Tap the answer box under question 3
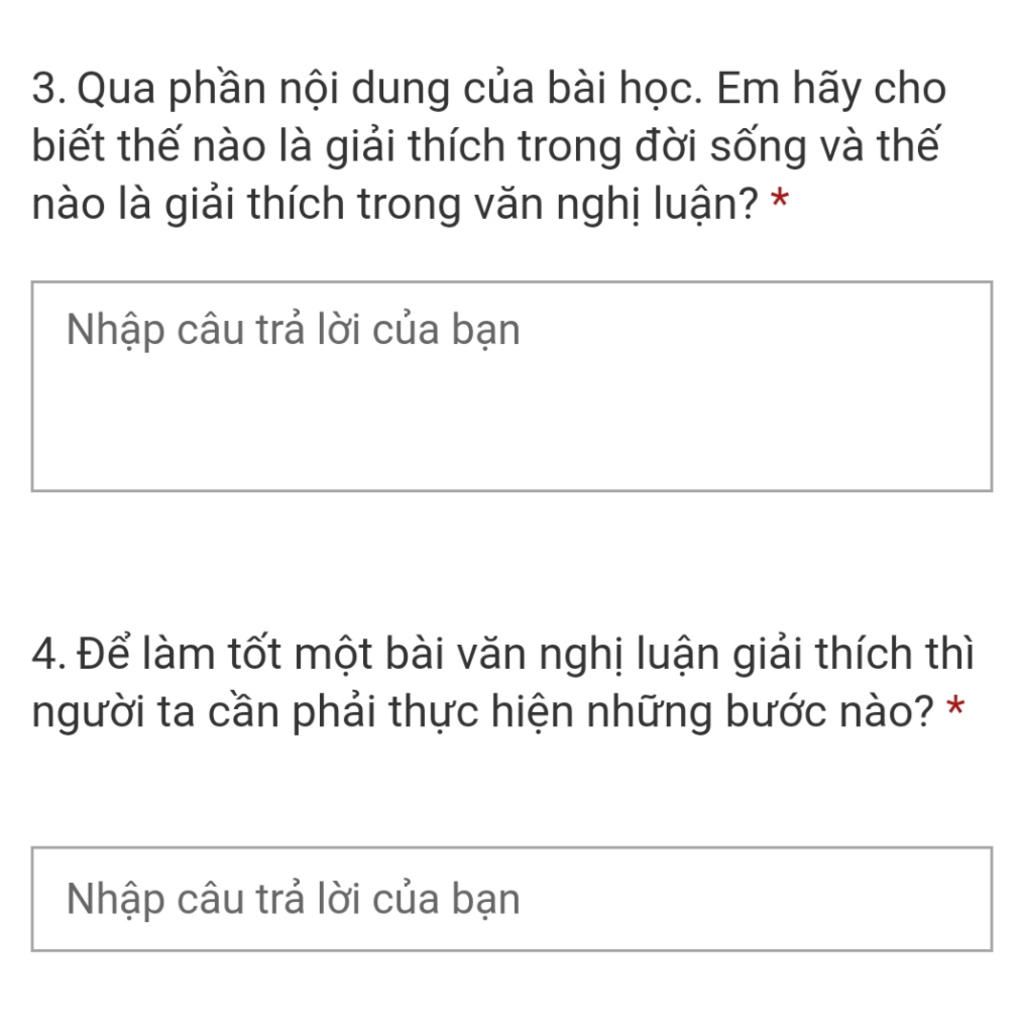 click(x=511, y=386)
